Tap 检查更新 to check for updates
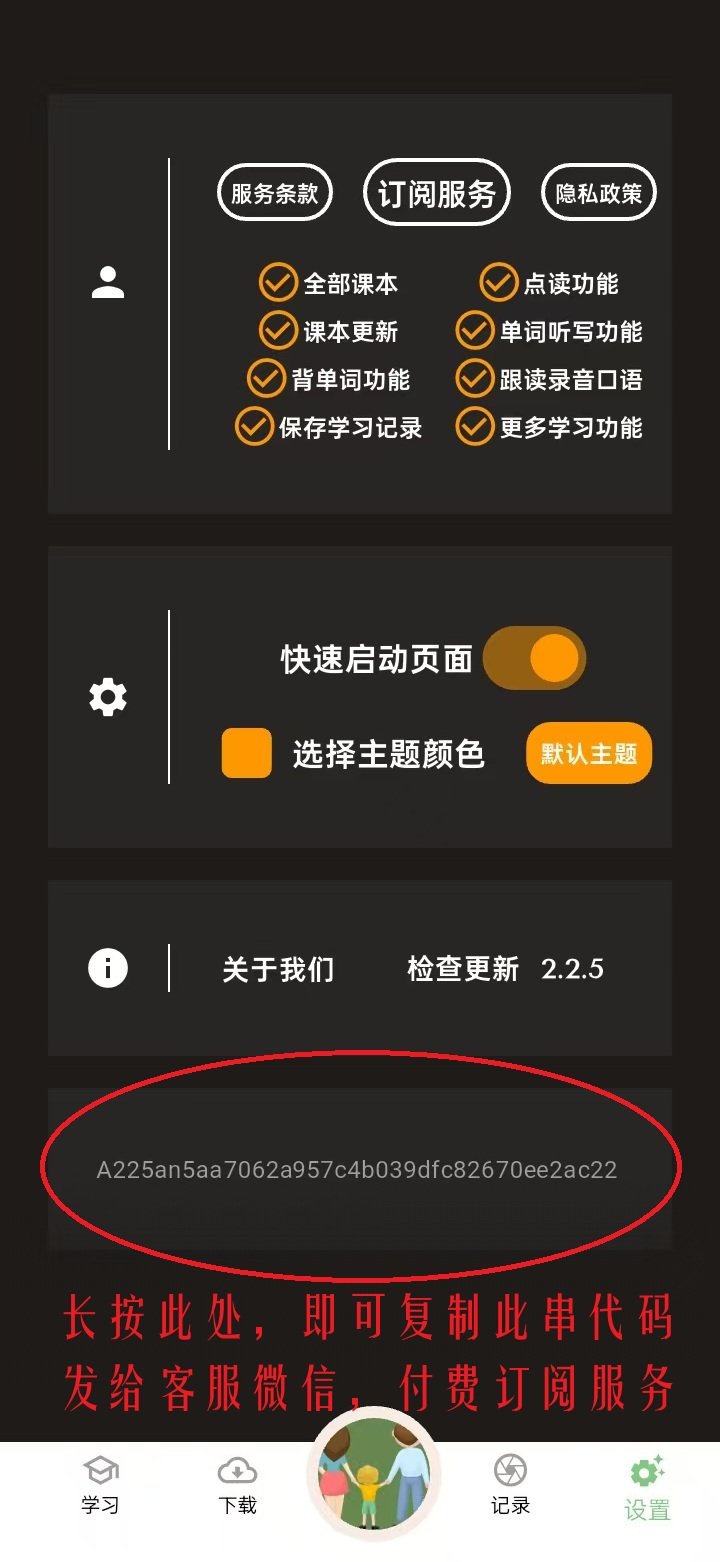Screen dimensions: 720x1562 pos(463,969)
